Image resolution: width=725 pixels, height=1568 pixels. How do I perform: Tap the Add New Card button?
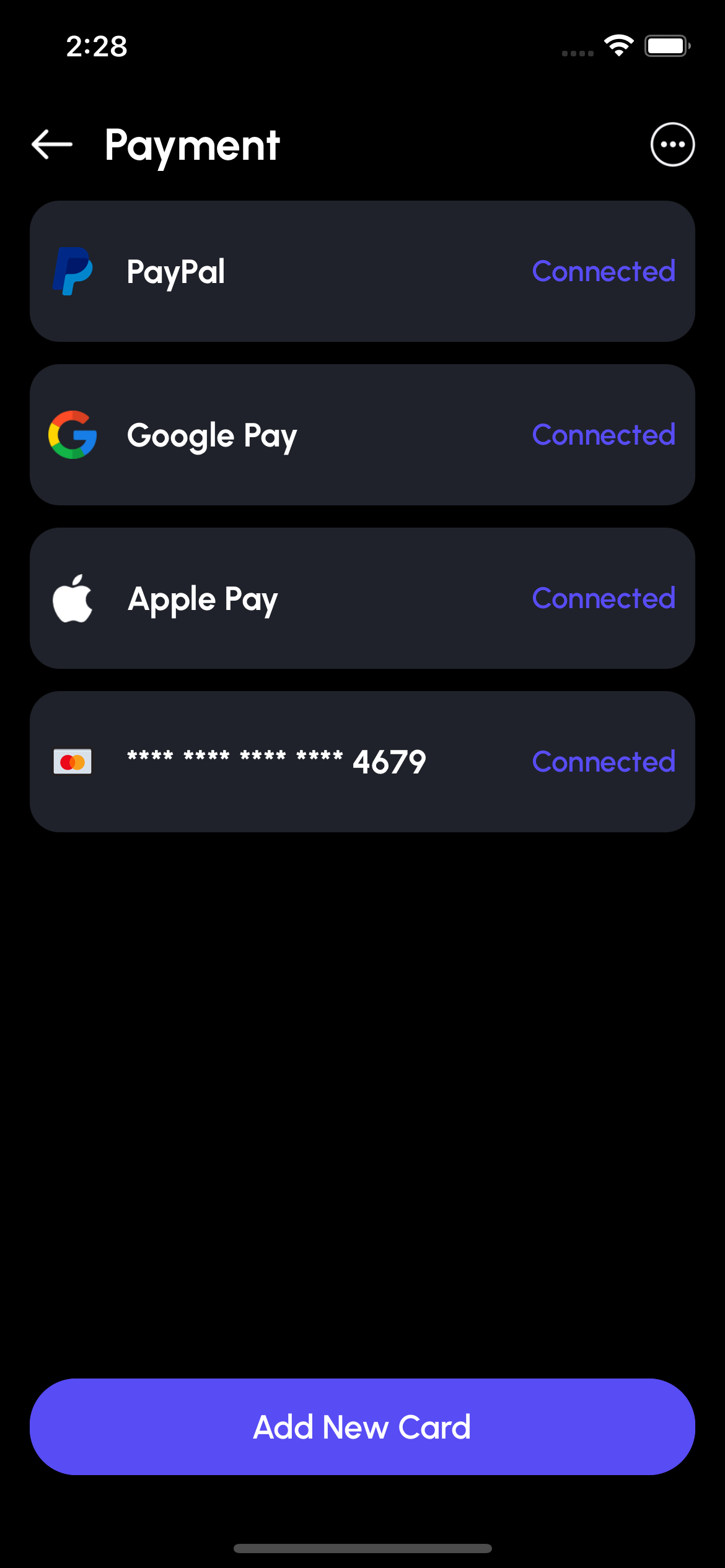pyautogui.click(x=362, y=1427)
